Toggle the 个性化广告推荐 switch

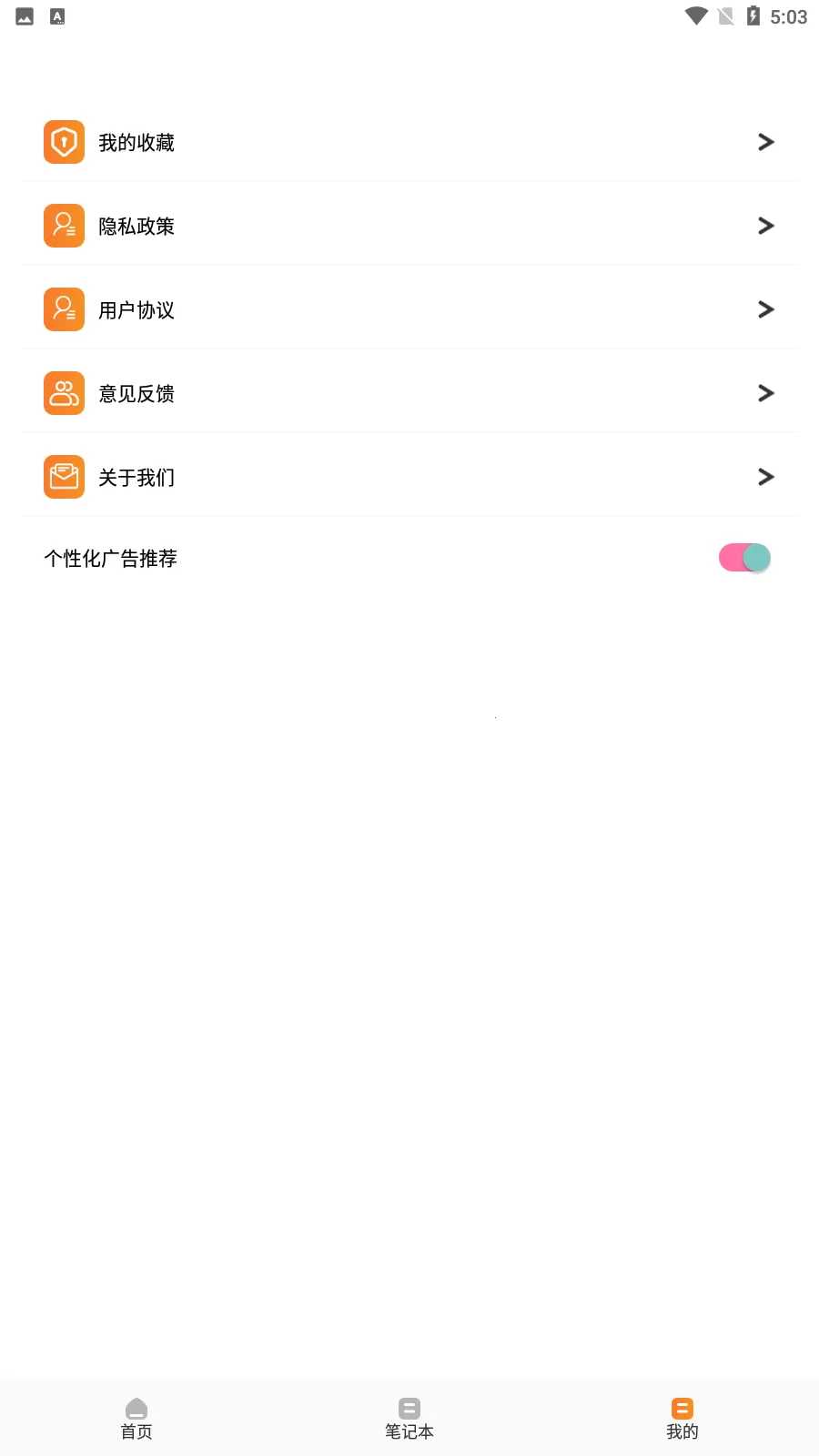pos(744,558)
